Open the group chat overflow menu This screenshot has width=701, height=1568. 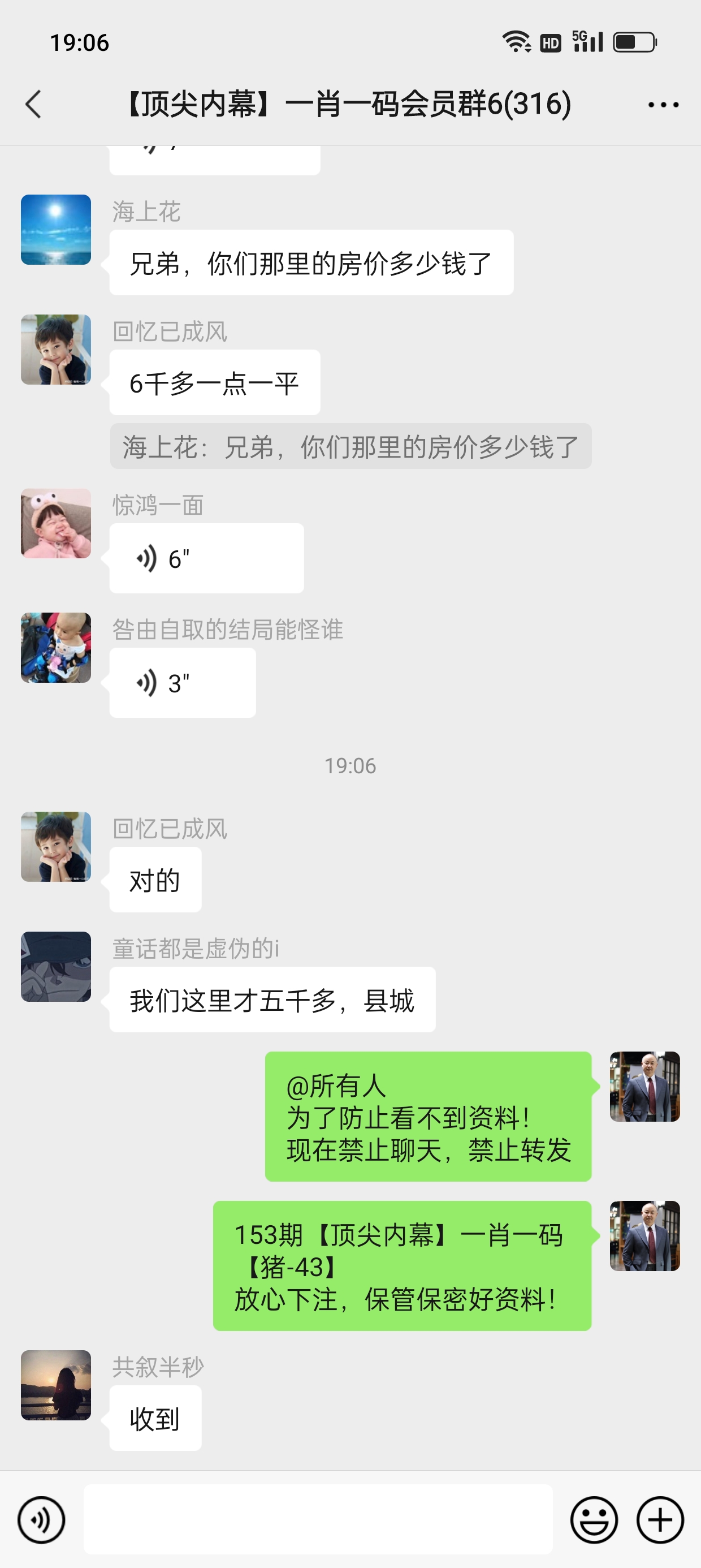[663, 105]
